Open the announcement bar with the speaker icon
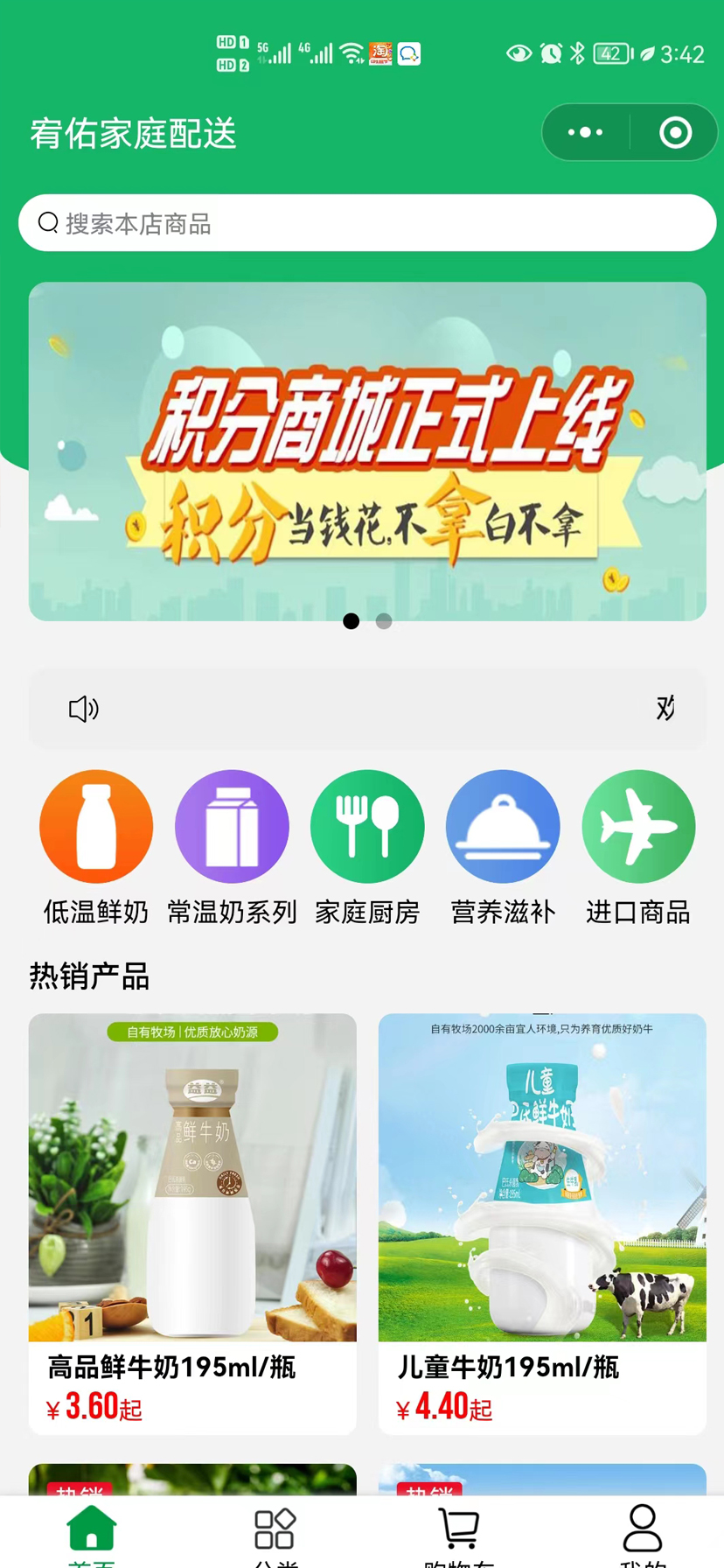 (x=367, y=709)
